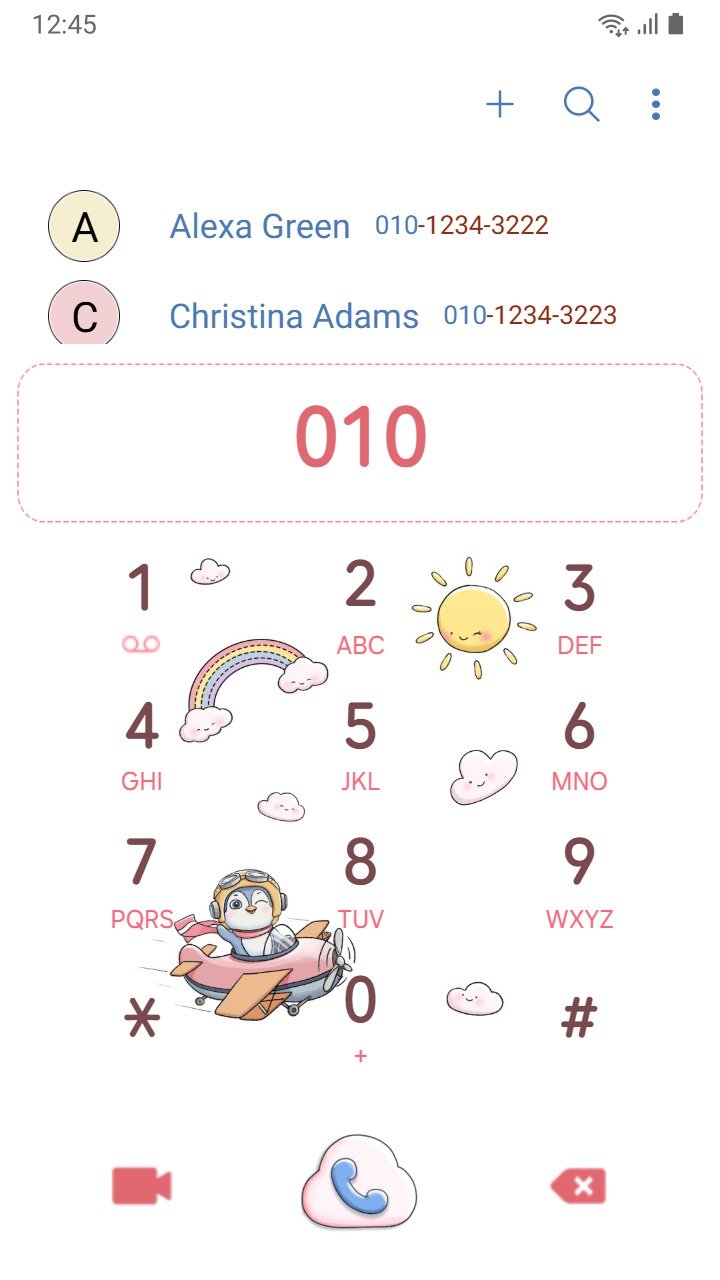Open the three-dot overflow menu

click(x=656, y=104)
